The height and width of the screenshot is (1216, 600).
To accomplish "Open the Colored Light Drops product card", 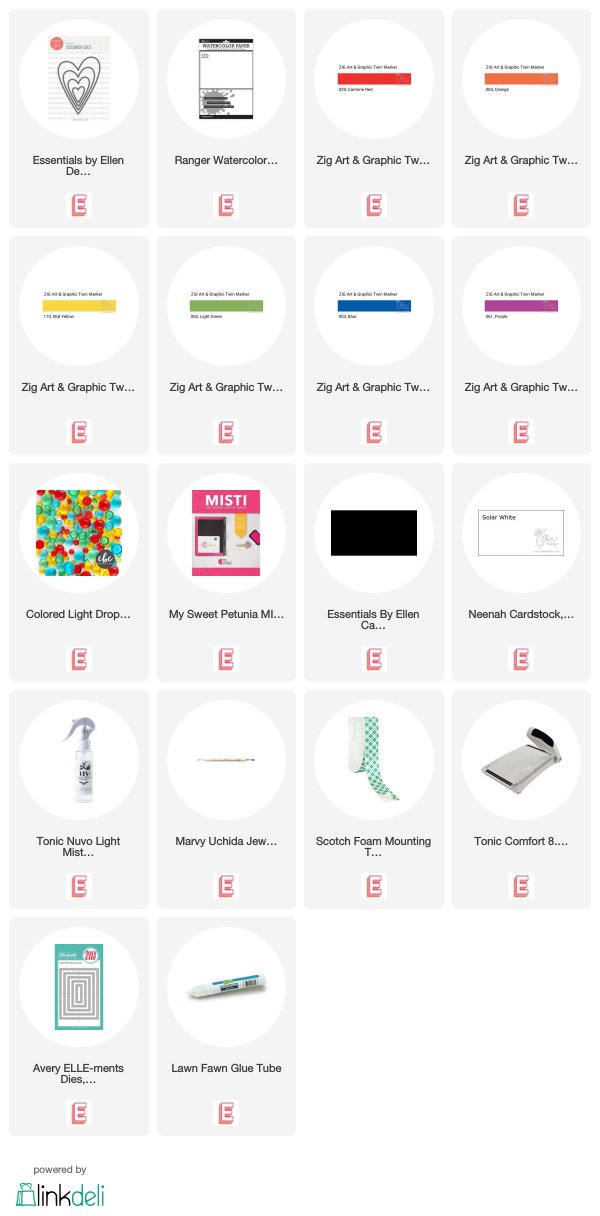I will click(x=79, y=572).
